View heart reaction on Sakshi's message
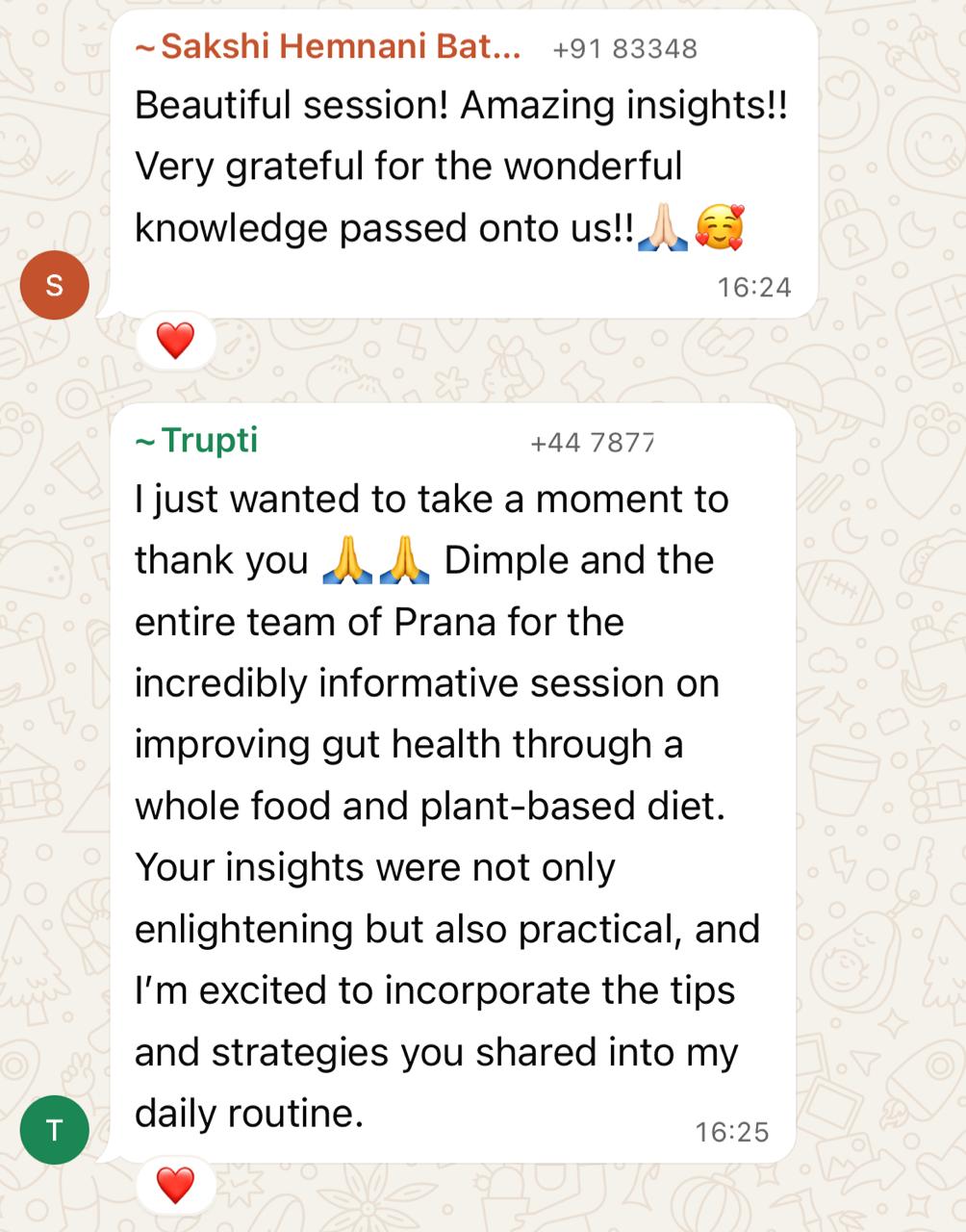Viewport: 966px width, 1232px height. (175, 341)
